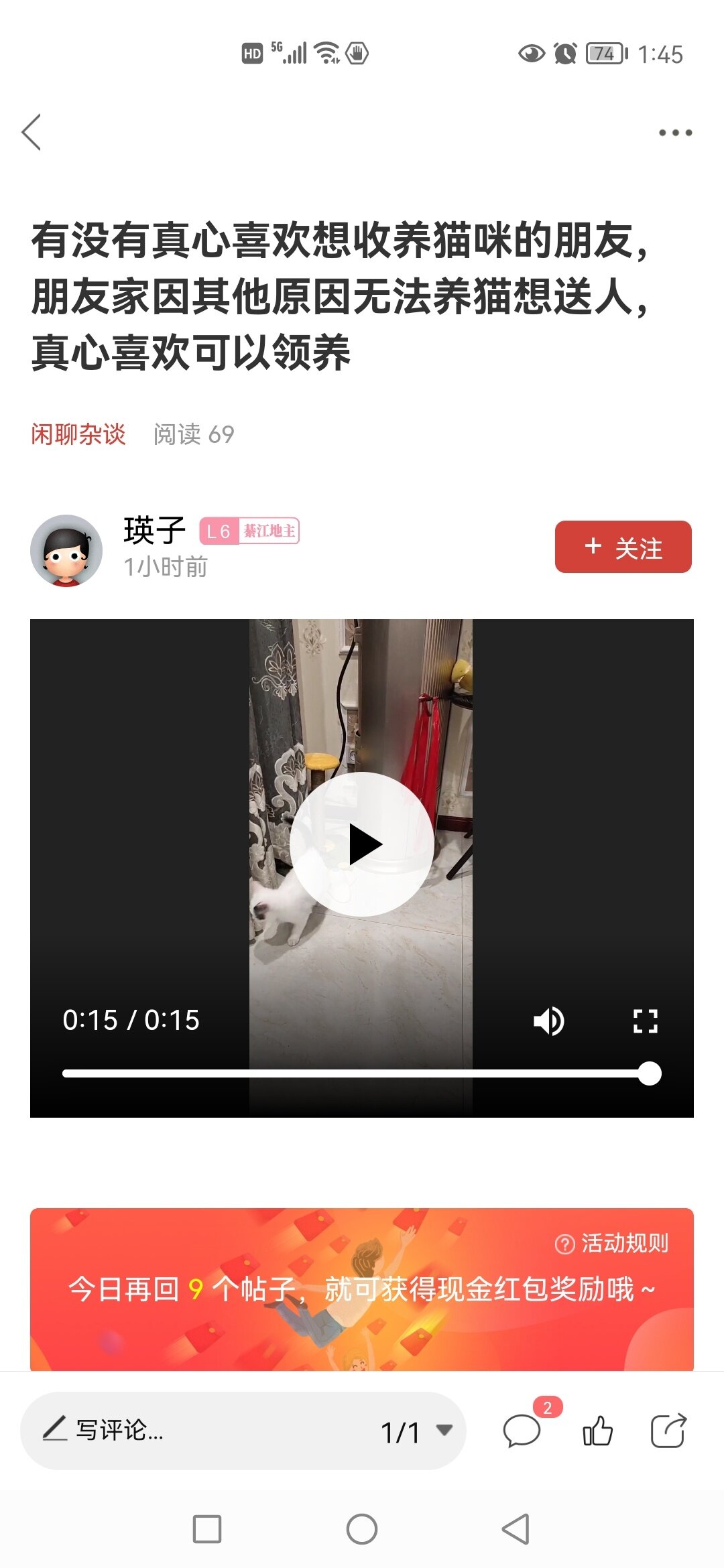Mute the video sound
The width and height of the screenshot is (724, 1568).
548,1021
